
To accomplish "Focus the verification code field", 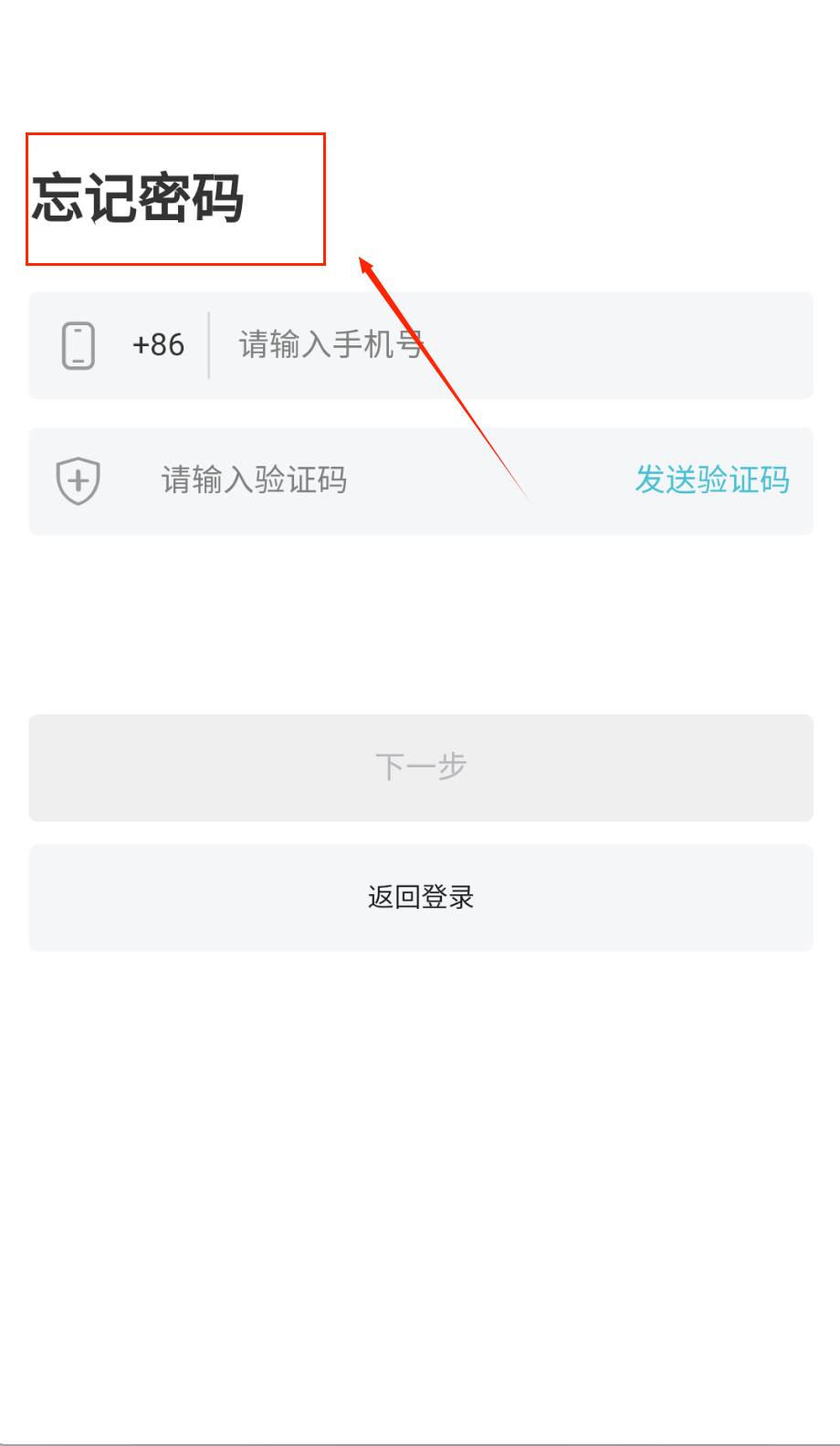I will [365, 480].
